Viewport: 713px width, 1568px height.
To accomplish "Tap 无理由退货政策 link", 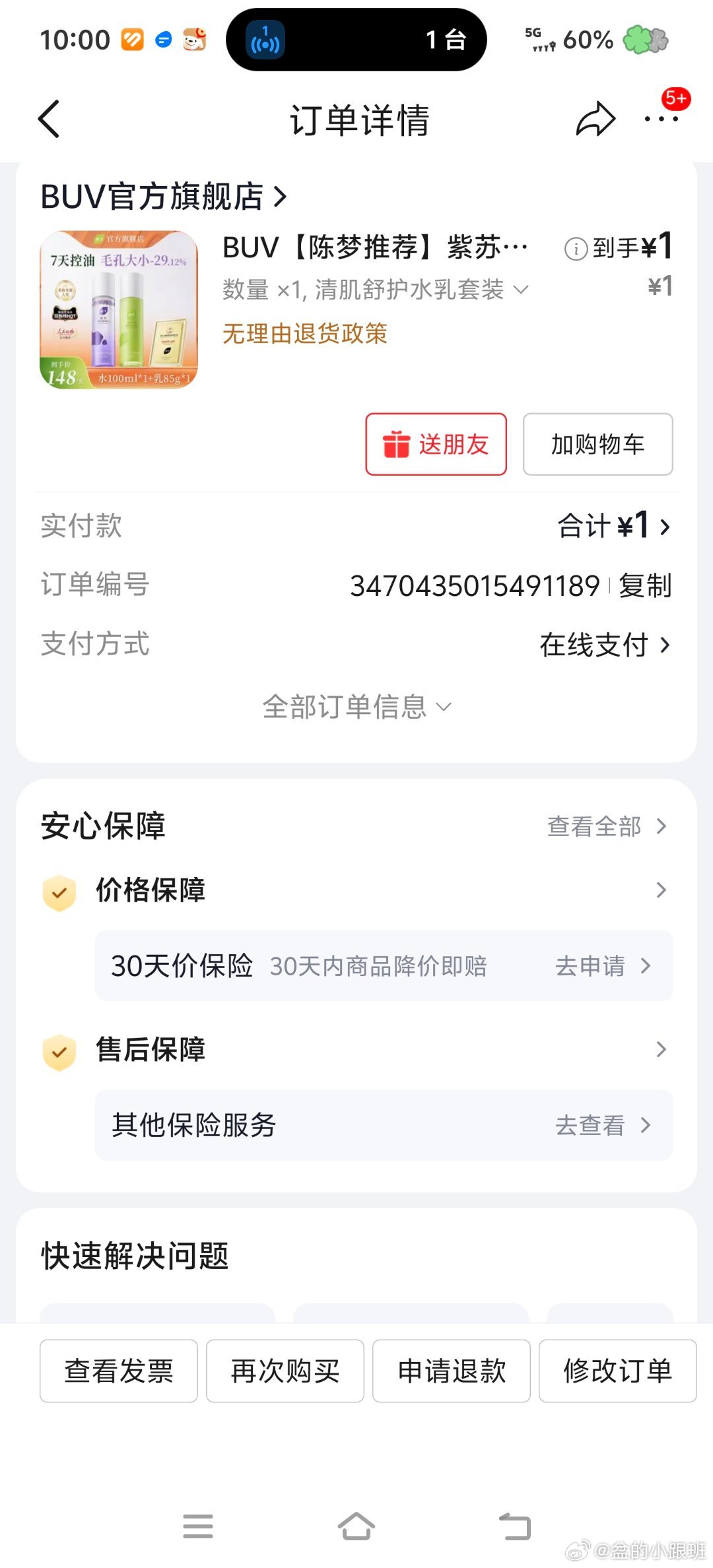I will tap(304, 334).
